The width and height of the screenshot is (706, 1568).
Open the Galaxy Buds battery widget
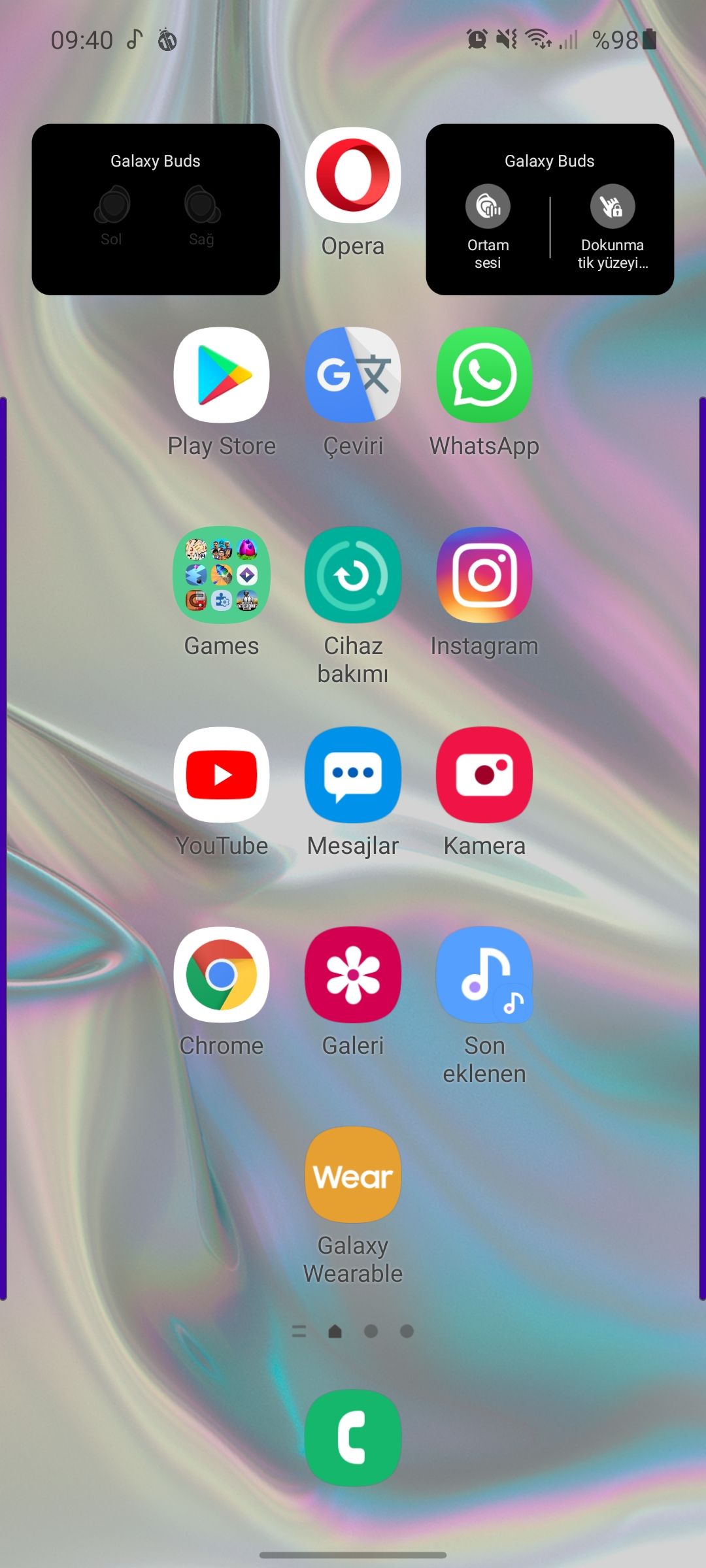(156, 209)
